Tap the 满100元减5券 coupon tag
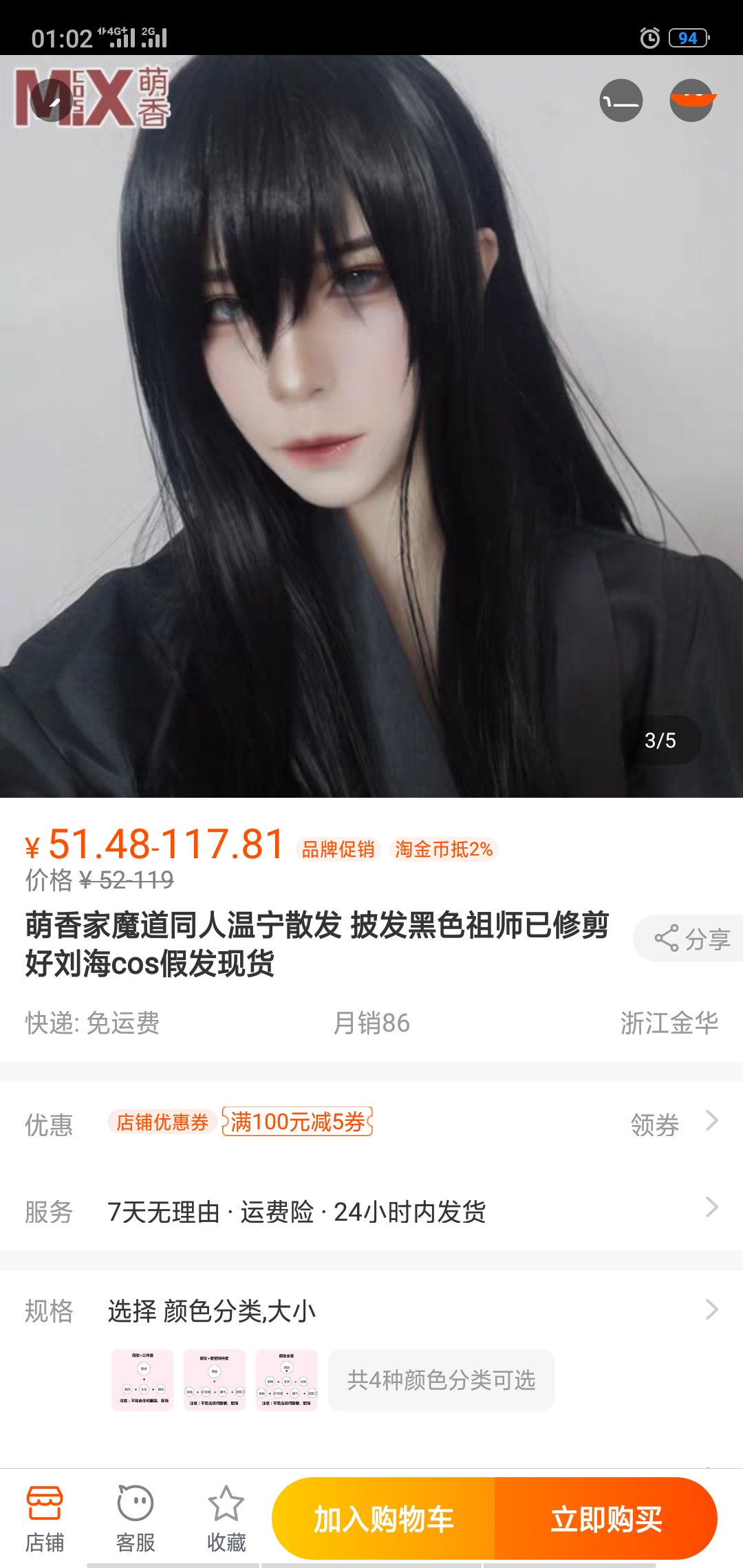The image size is (743, 1568). [x=297, y=1122]
